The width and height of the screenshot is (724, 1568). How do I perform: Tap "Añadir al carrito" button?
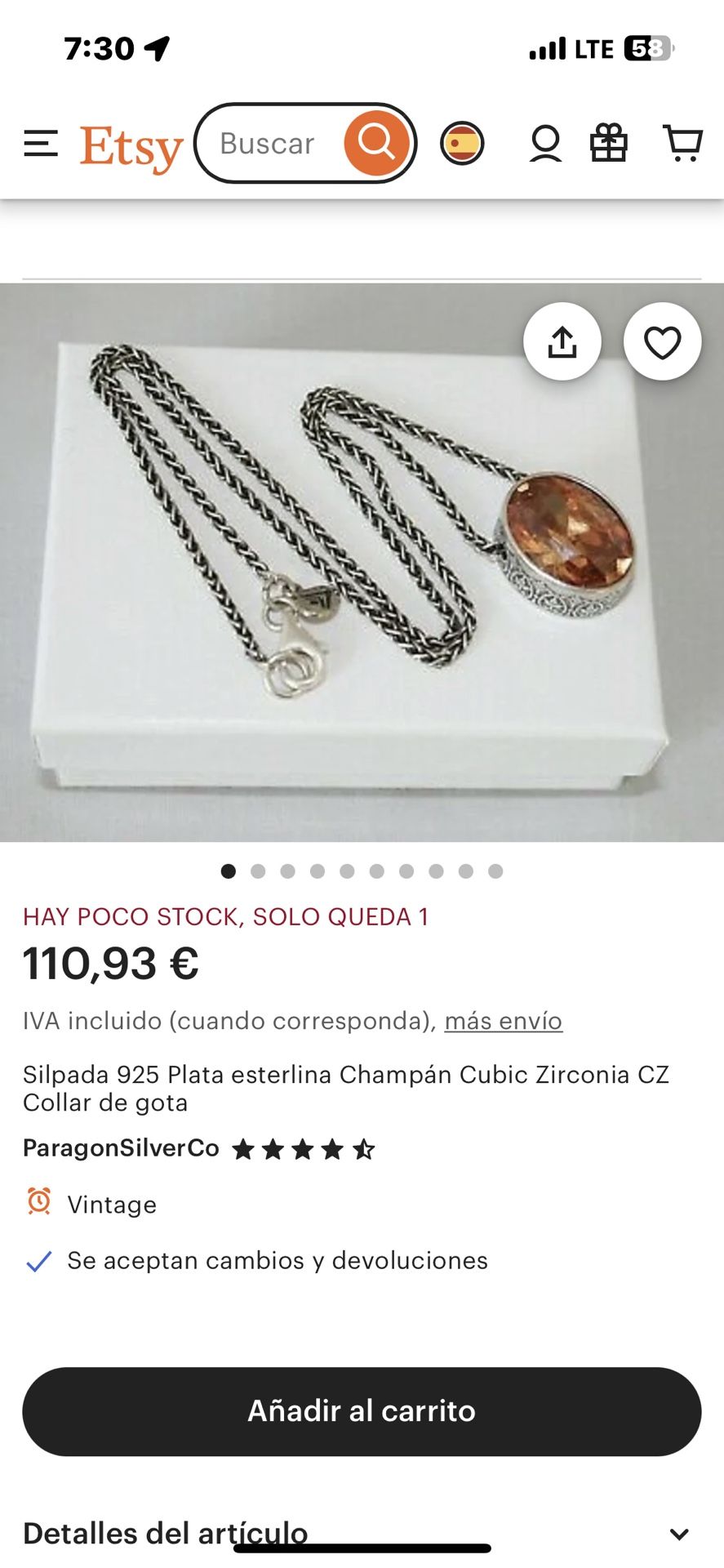pos(362,1411)
